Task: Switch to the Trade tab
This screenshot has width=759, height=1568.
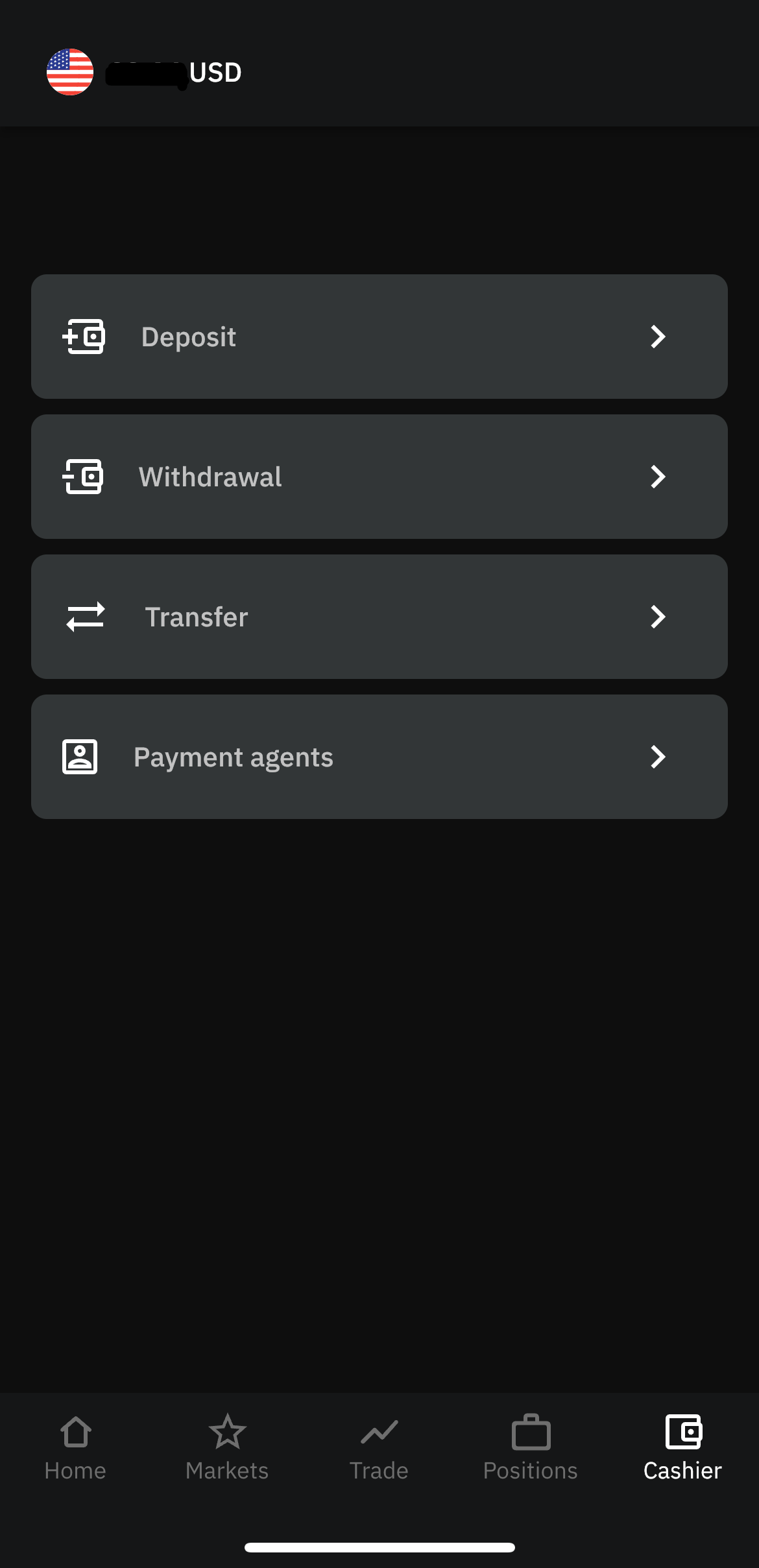Action: click(x=379, y=1449)
